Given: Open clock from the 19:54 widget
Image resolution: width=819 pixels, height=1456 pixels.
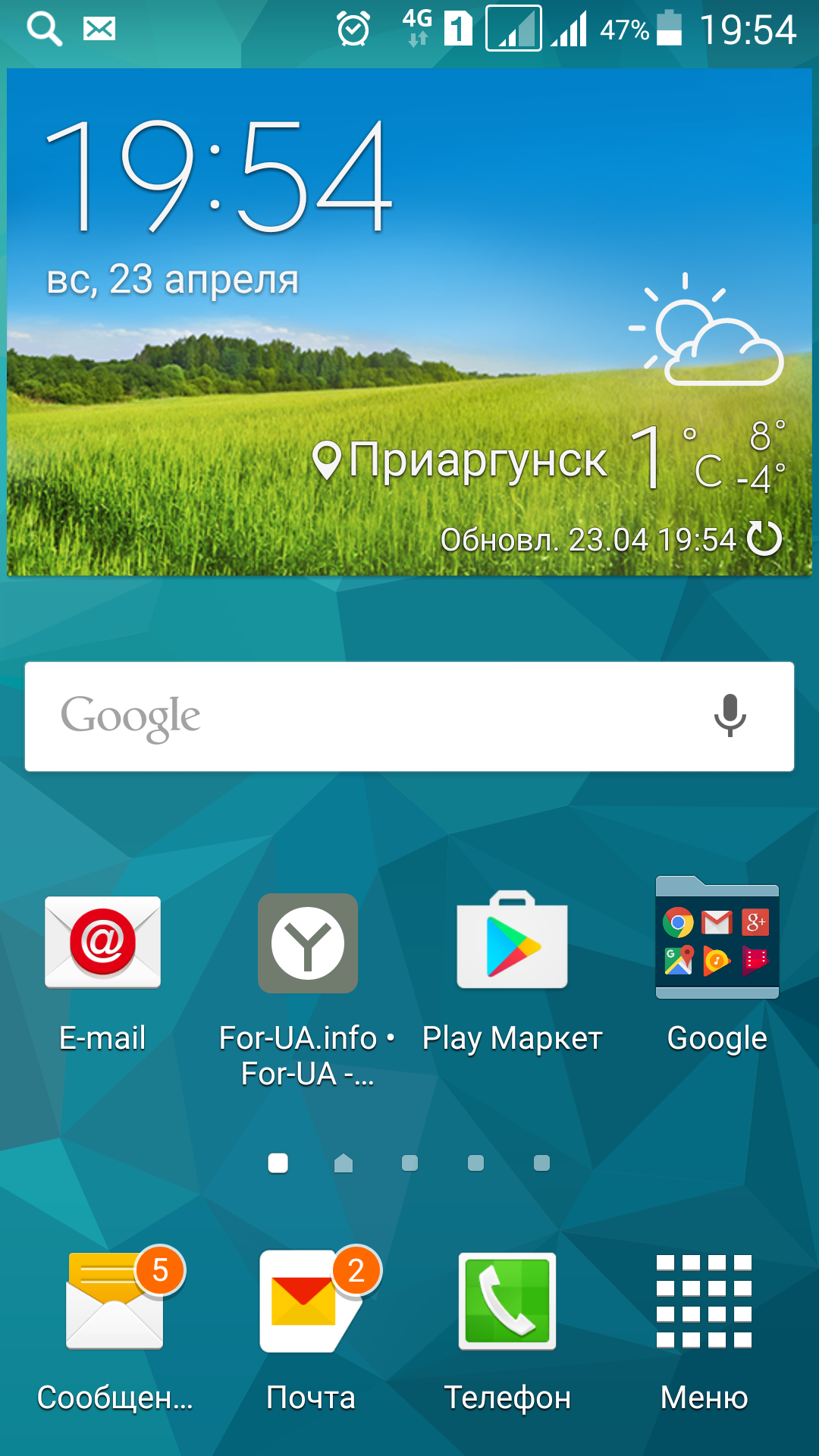Looking at the screenshot, I should click(x=218, y=176).
